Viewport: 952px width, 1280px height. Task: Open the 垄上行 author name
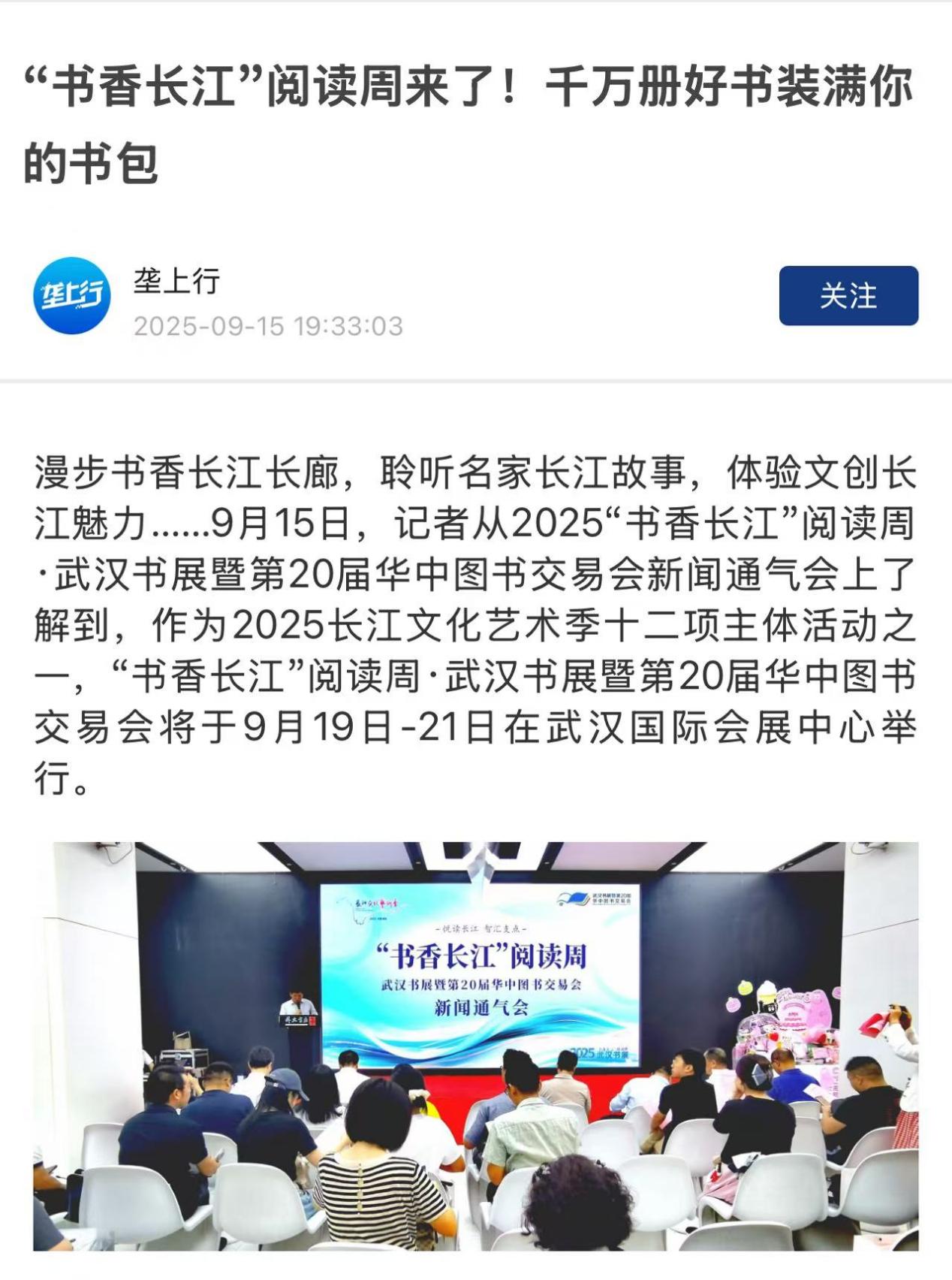177,282
